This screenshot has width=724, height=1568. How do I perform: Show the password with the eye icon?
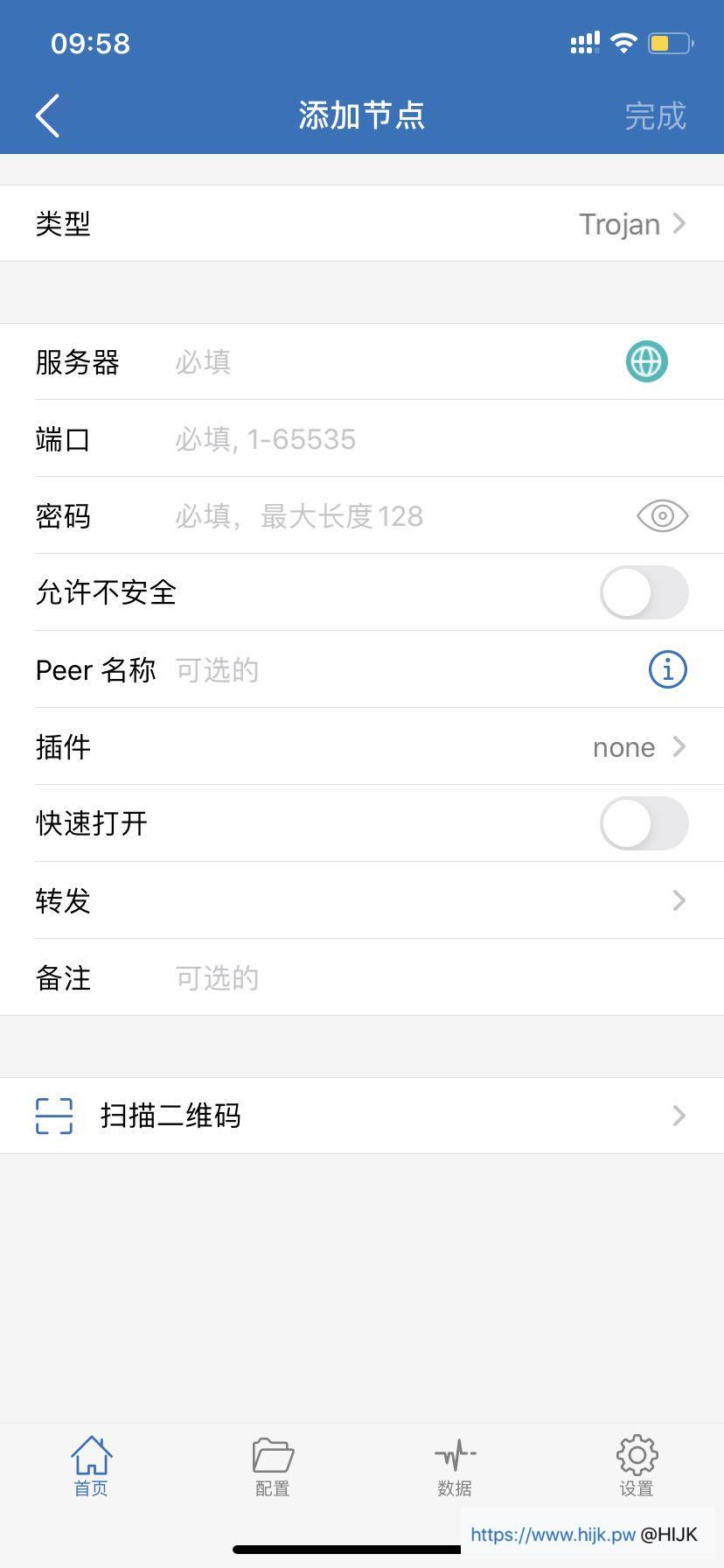click(x=662, y=515)
